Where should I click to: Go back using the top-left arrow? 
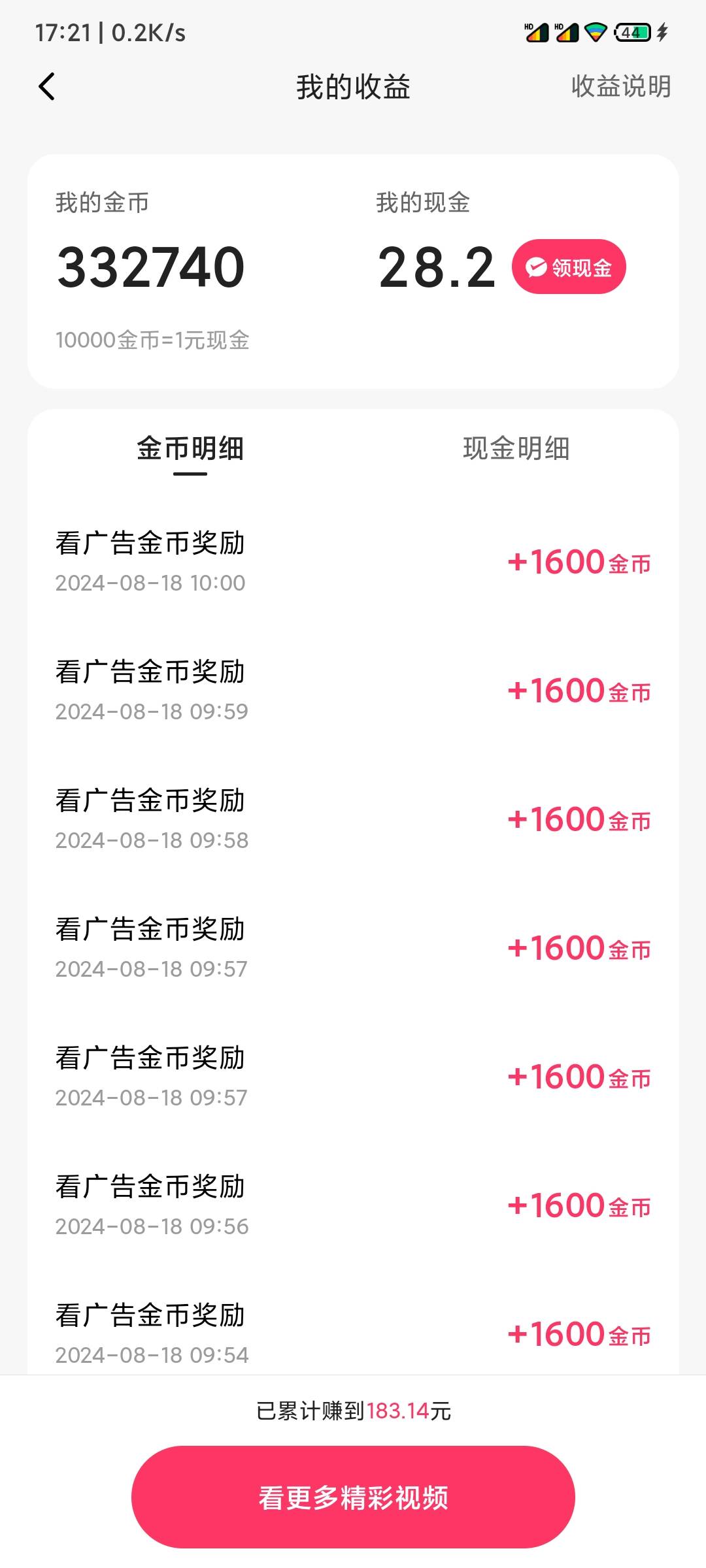coord(46,86)
